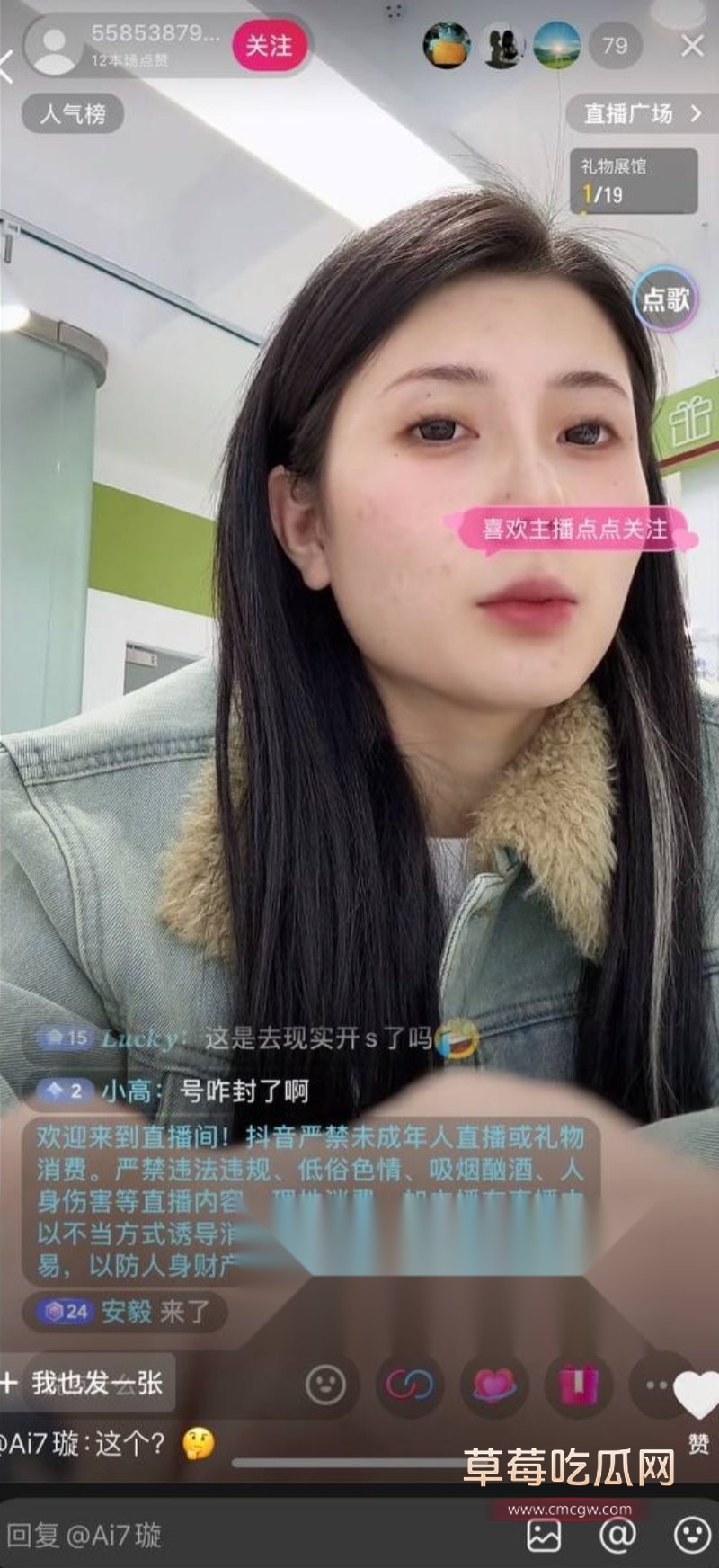
Task: Open the emoji picker in the reply bar
Action: [691, 1535]
